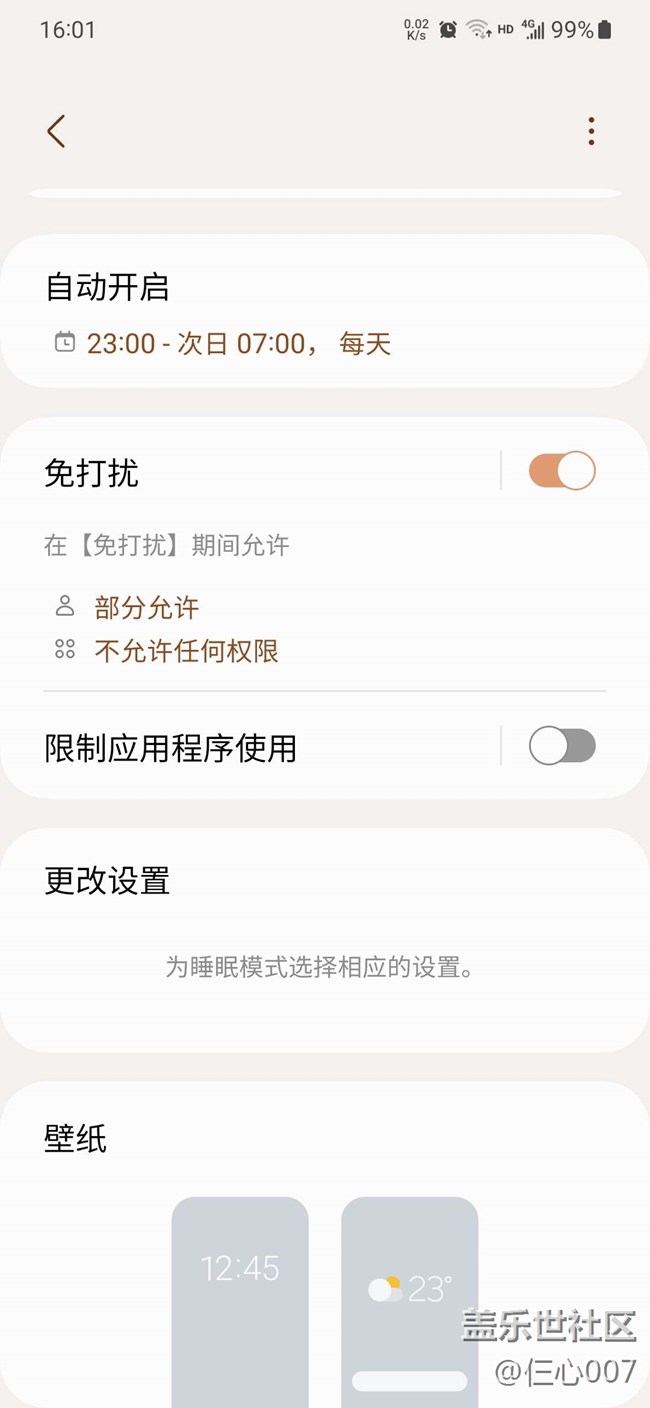Image resolution: width=650 pixels, height=1408 pixels.
Task: Enable the 限制应用程序使用 switch
Action: 562,746
